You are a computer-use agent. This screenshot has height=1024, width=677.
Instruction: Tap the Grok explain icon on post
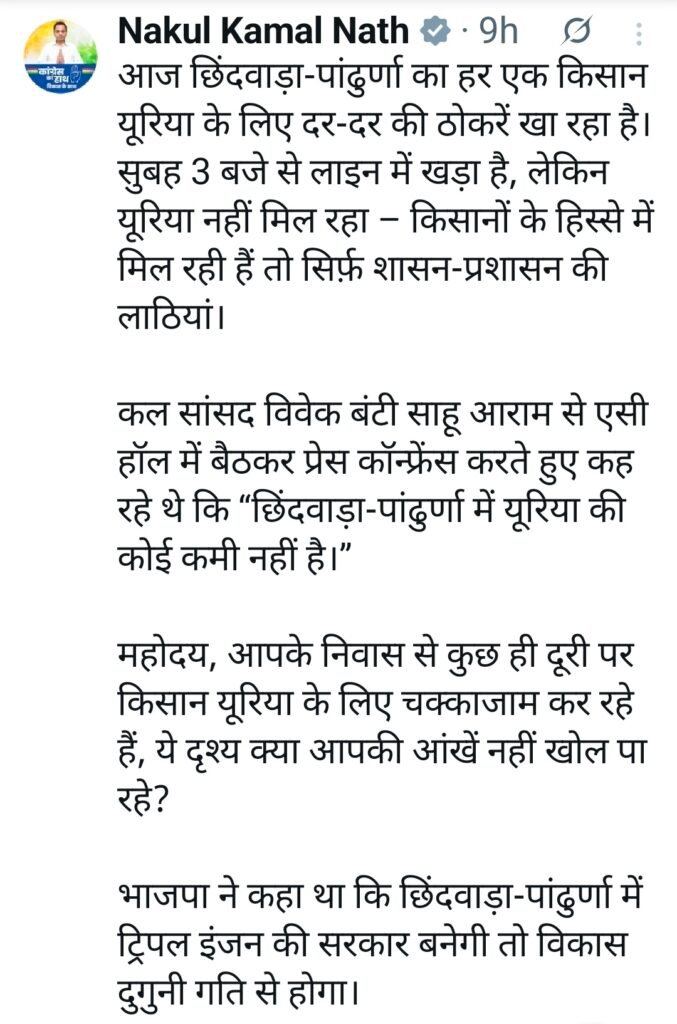click(575, 33)
